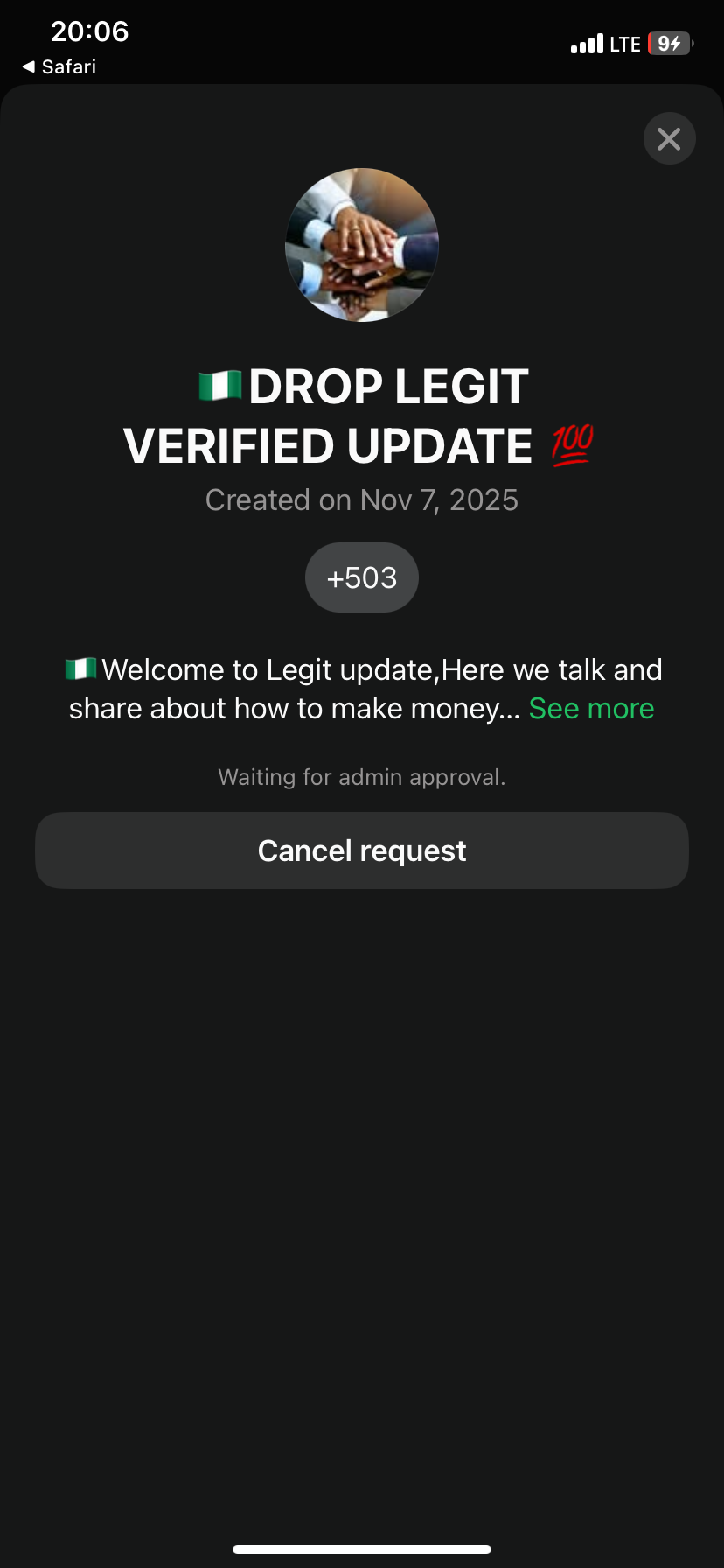
Task: Return to Safari from status bar
Action: 59,66
